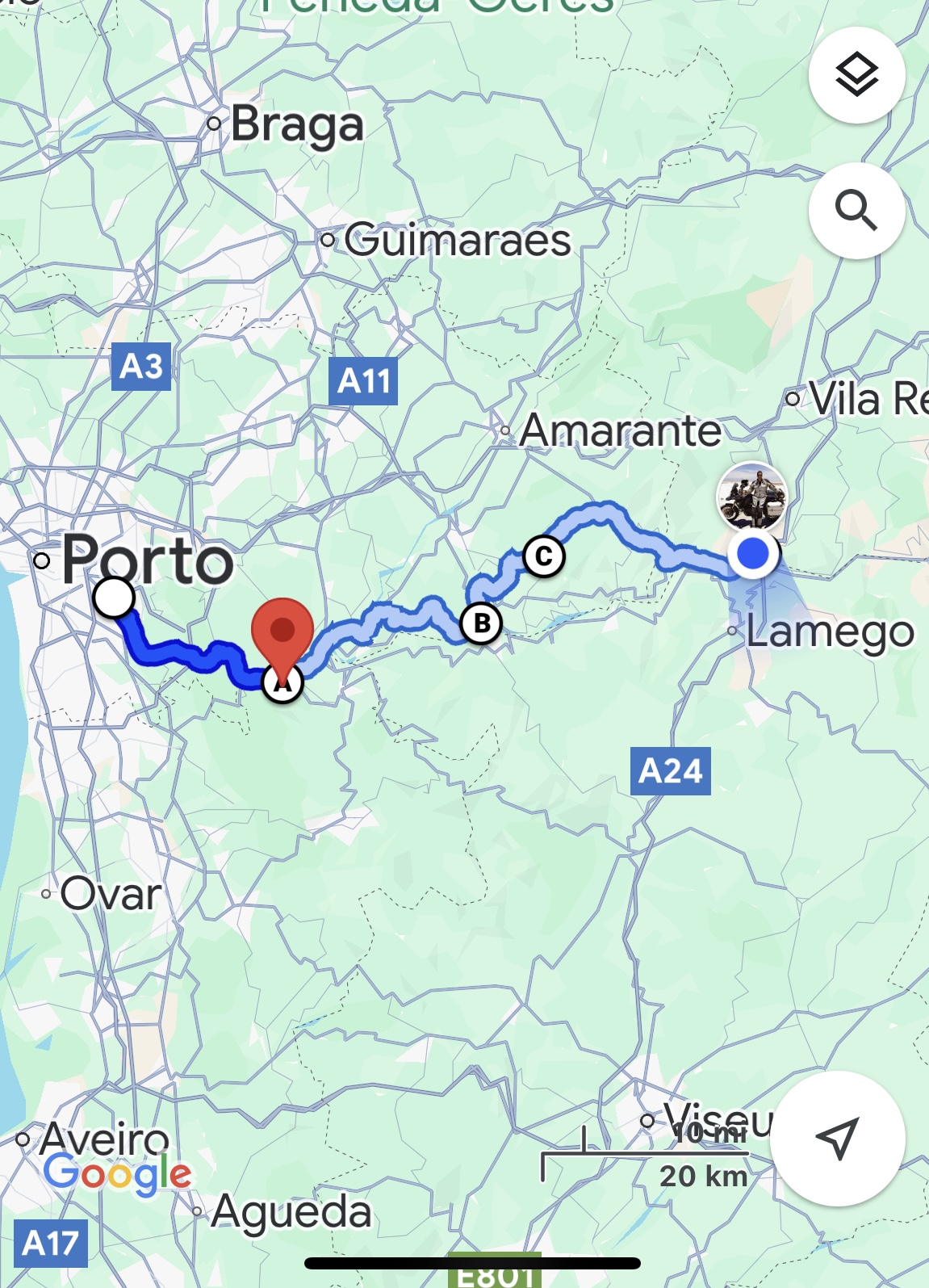Tap the search magnifier button
Image resolution: width=929 pixels, height=1288 pixels.
tap(856, 211)
